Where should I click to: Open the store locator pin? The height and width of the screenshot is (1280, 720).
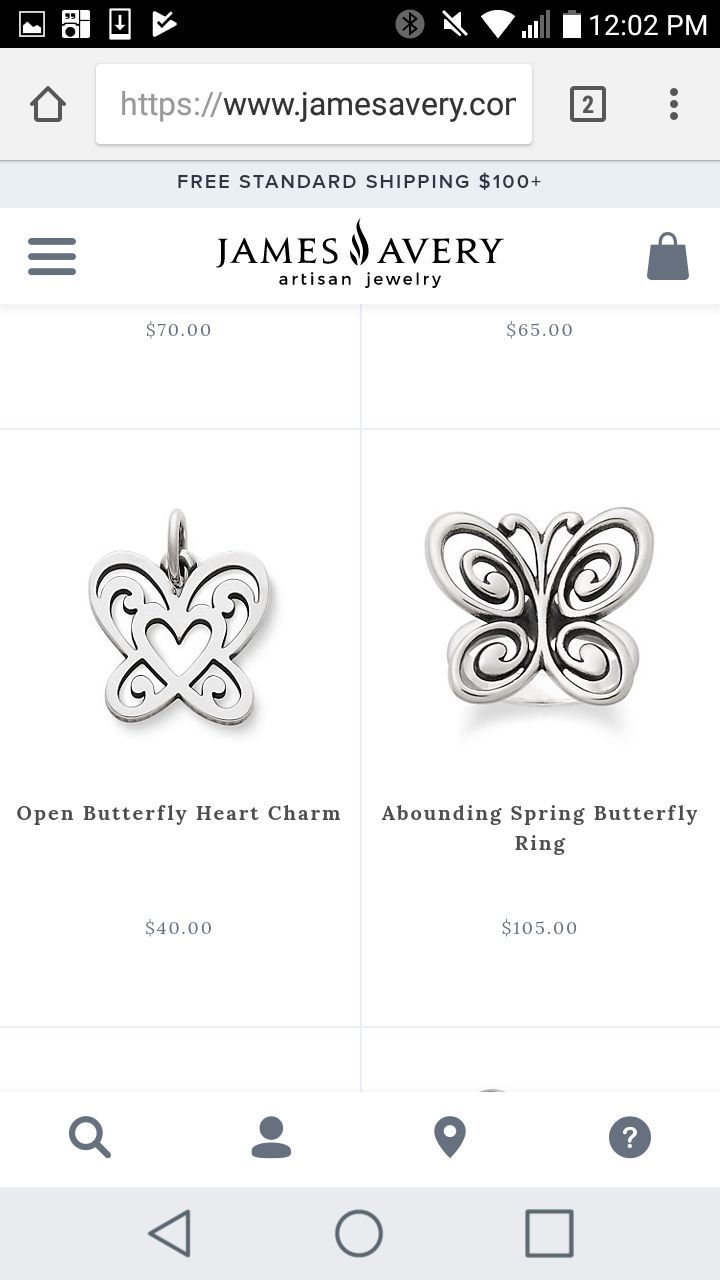pyautogui.click(x=450, y=1138)
